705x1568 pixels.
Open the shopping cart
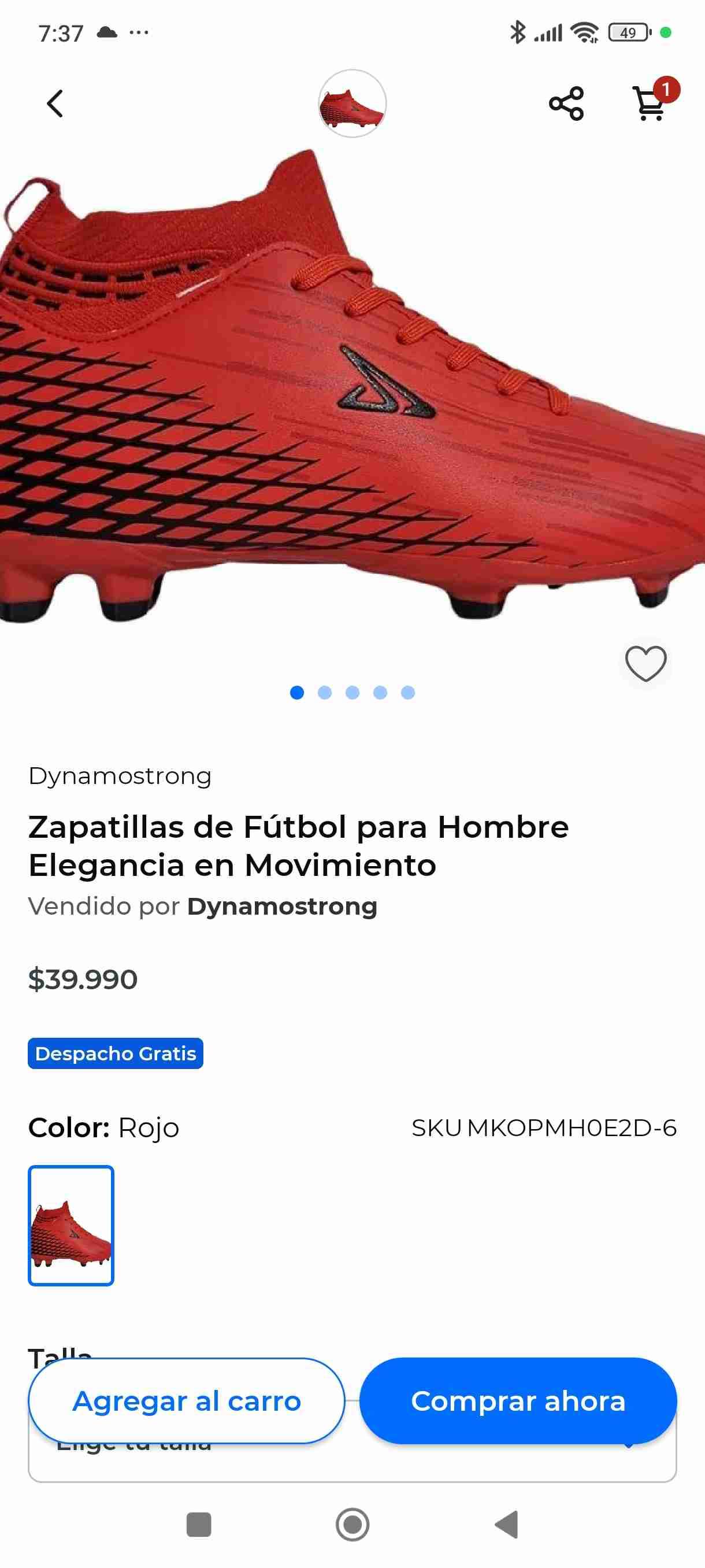[650, 102]
